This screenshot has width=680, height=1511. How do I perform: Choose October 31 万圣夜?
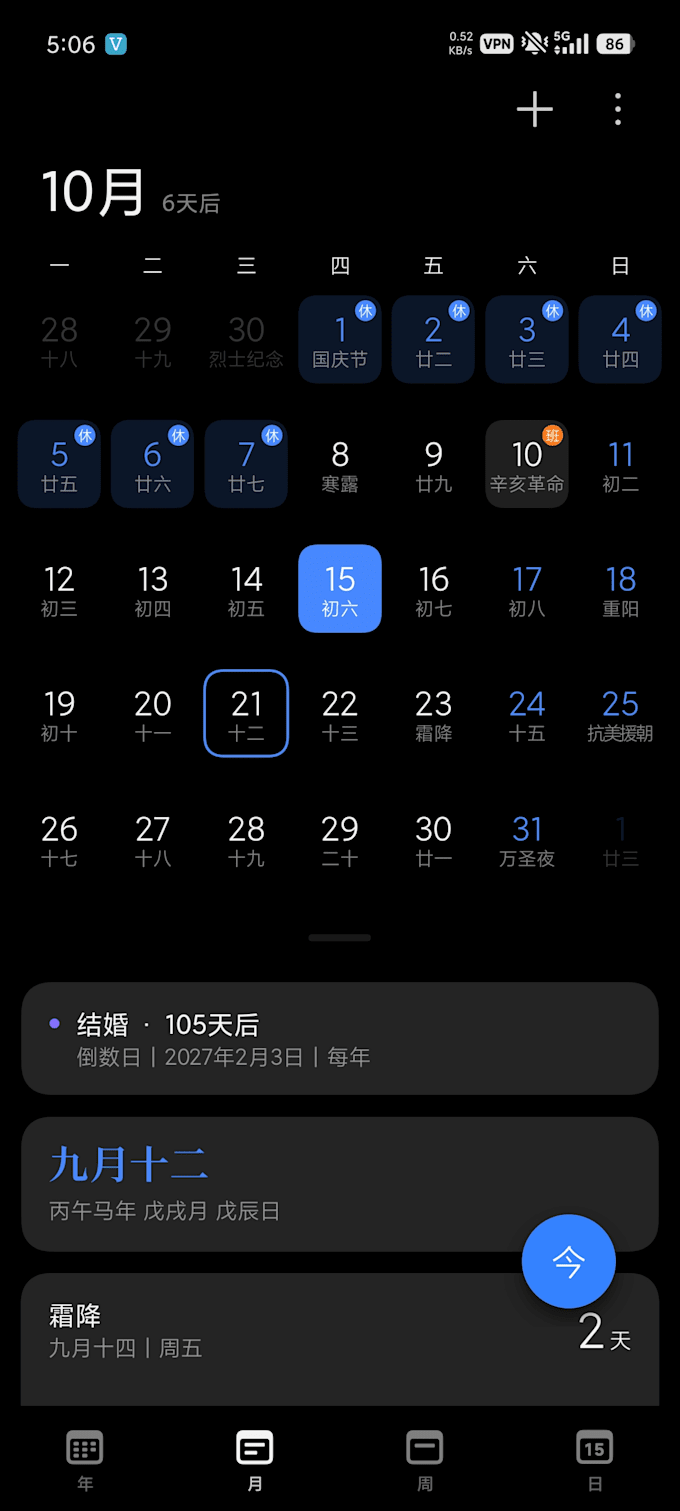pyautogui.click(x=527, y=839)
